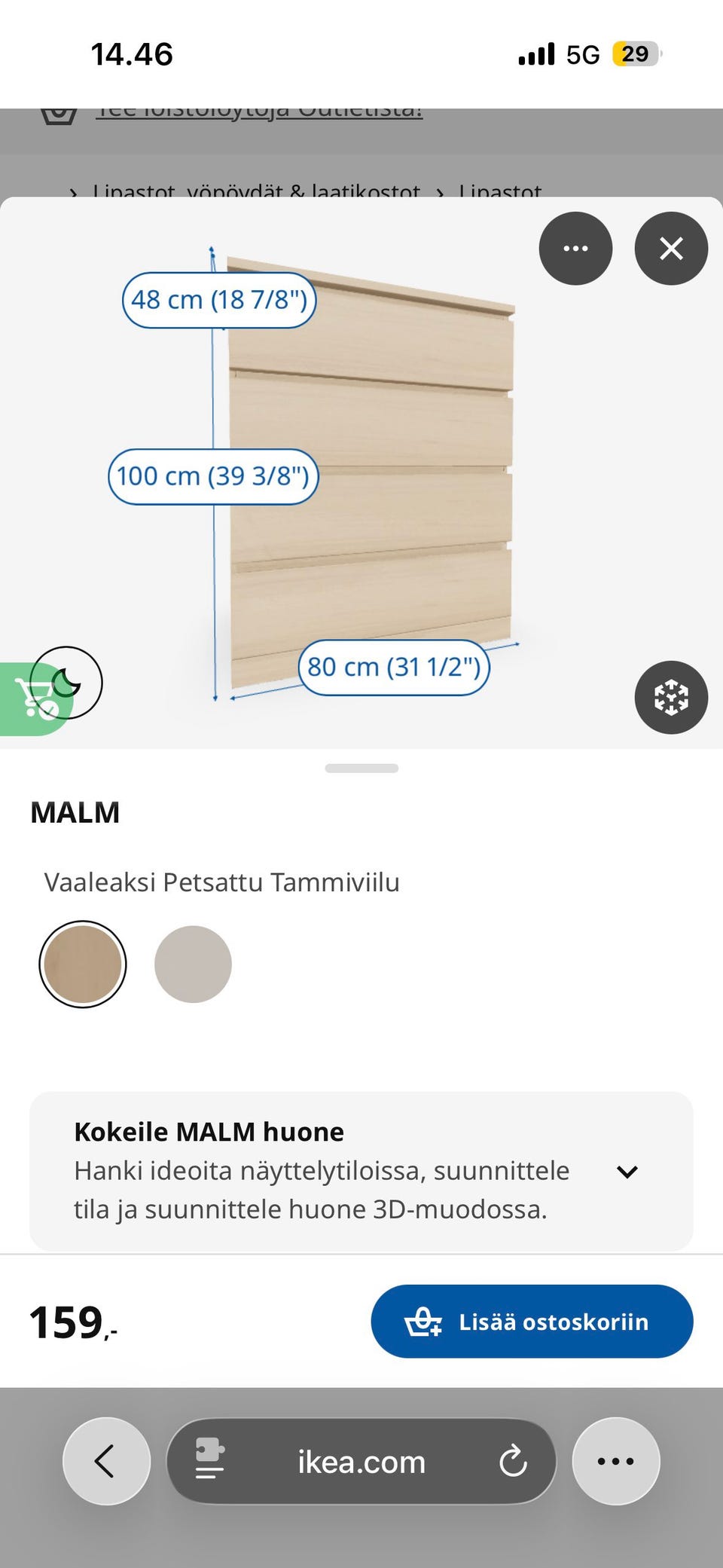Image resolution: width=723 pixels, height=1568 pixels.
Task: Open the more options ellipsis on the 3D viewer
Action: pos(575,248)
